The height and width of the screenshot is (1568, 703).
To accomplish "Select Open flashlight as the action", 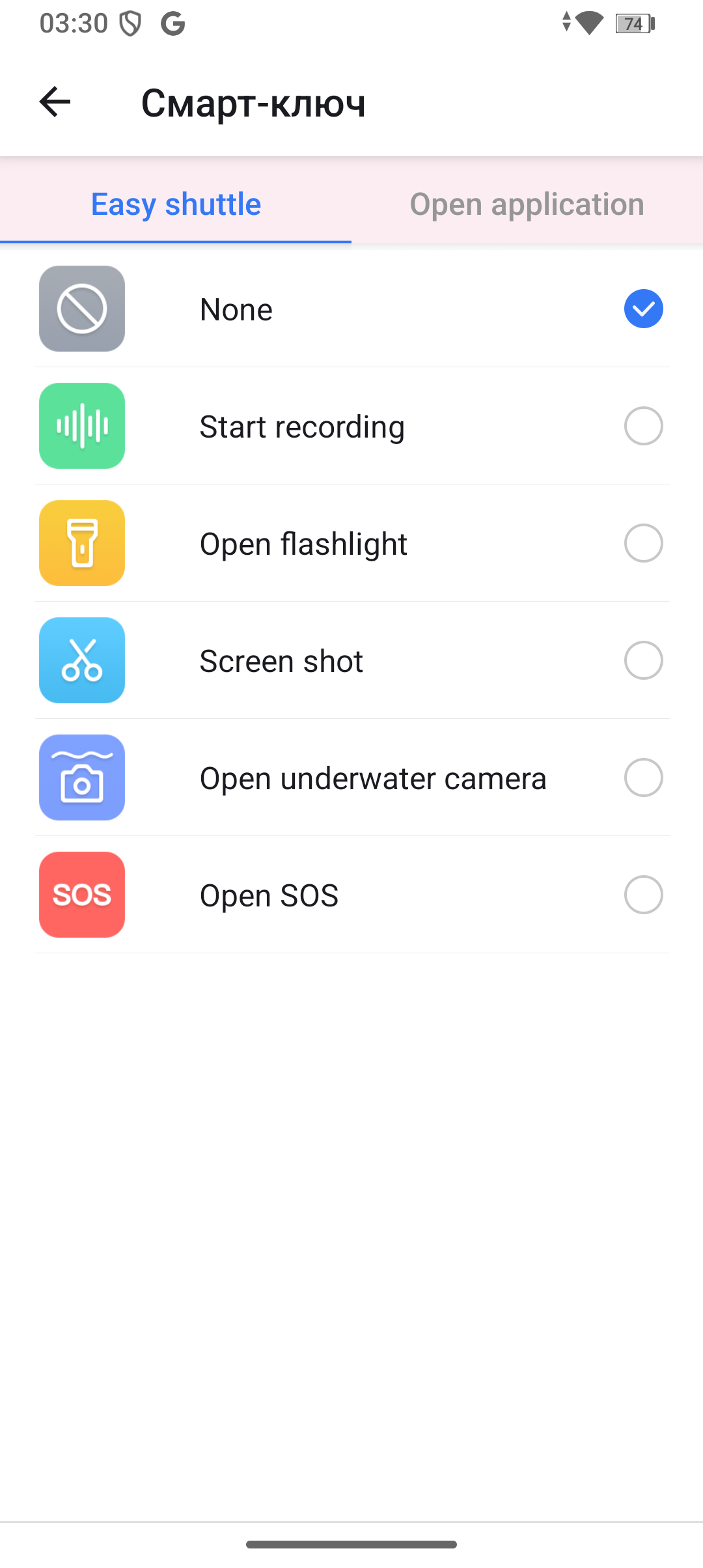I will (x=643, y=543).
